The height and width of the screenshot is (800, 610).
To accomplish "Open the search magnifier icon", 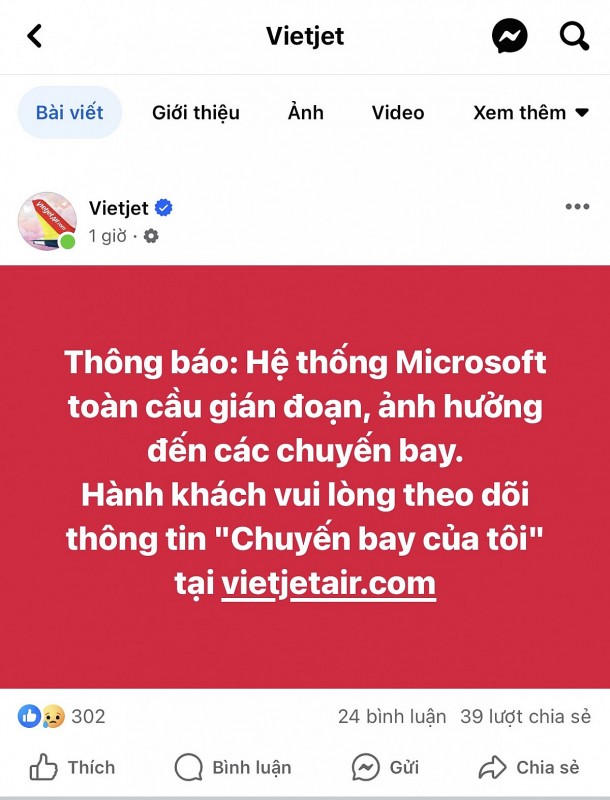I will [574, 37].
